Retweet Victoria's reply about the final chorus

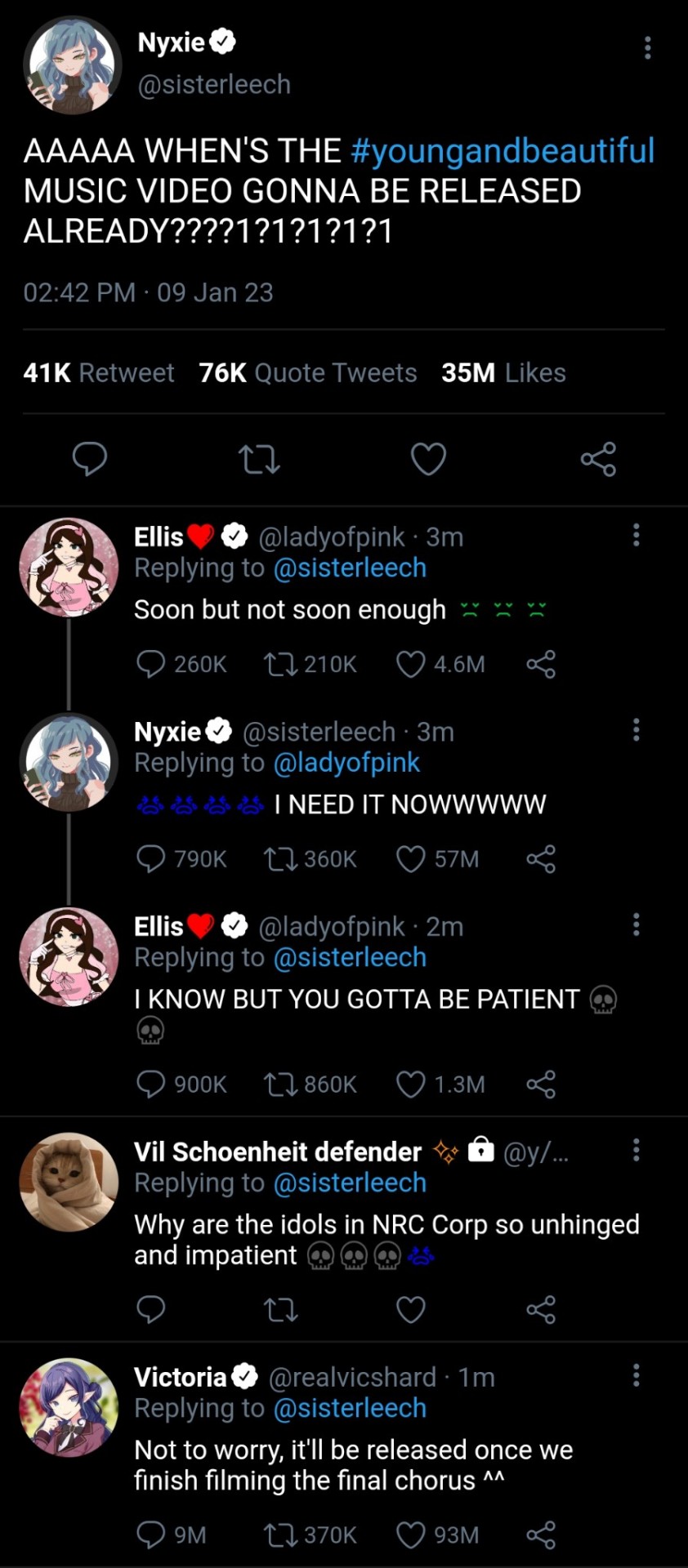pos(279,1535)
